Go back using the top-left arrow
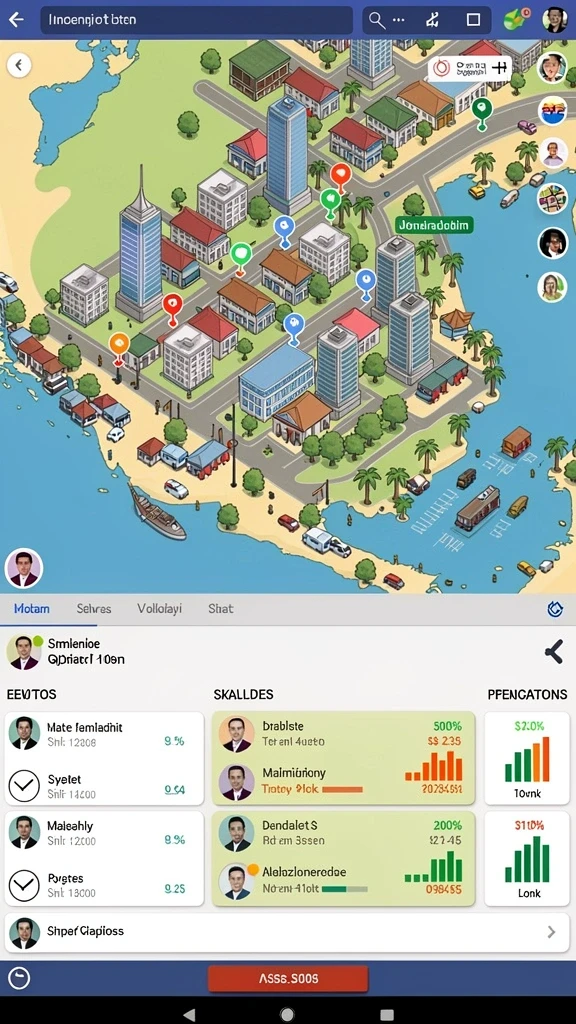The height and width of the screenshot is (1024, 576). [x=16, y=20]
